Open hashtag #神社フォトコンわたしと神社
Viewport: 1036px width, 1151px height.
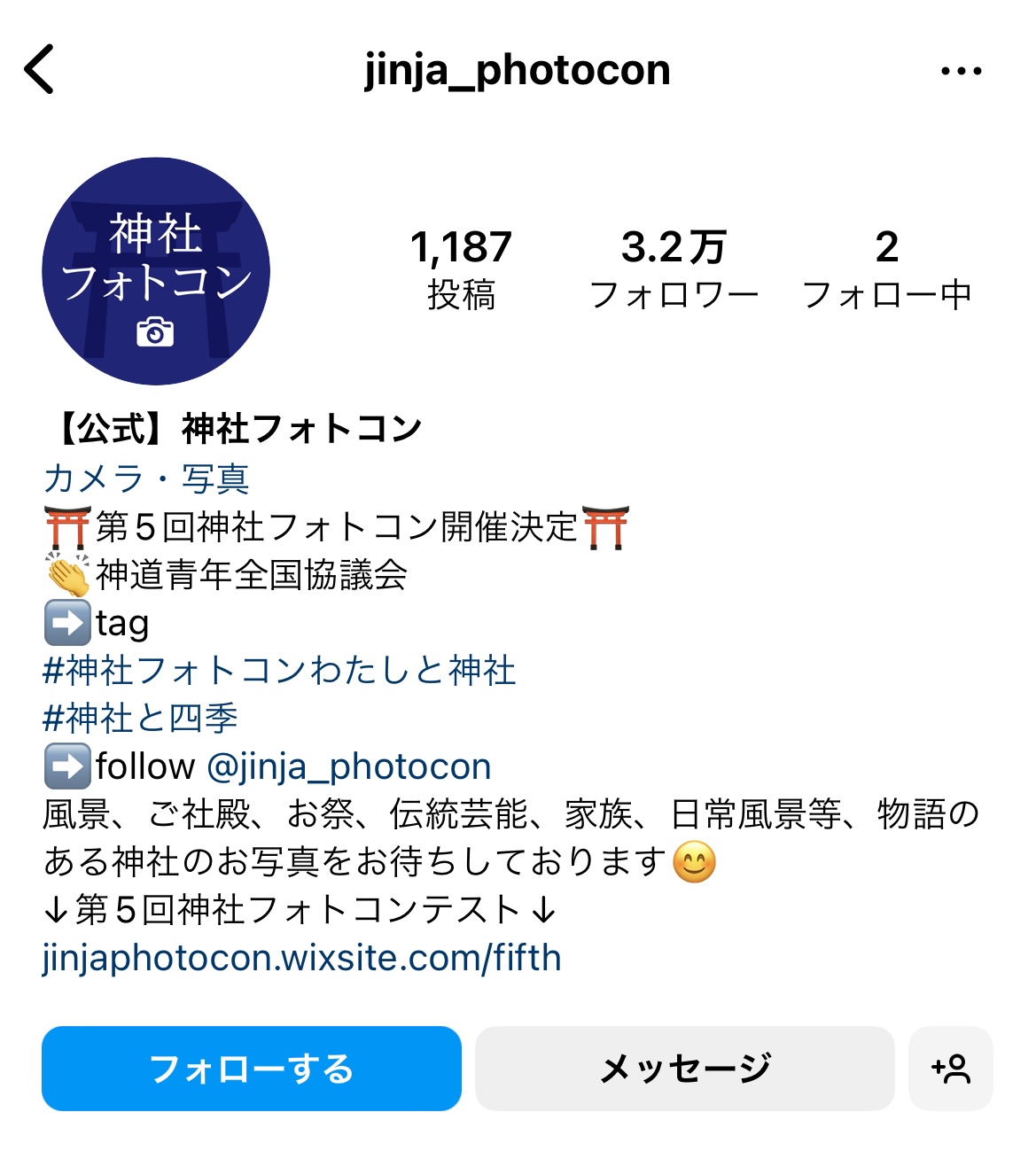point(279,671)
